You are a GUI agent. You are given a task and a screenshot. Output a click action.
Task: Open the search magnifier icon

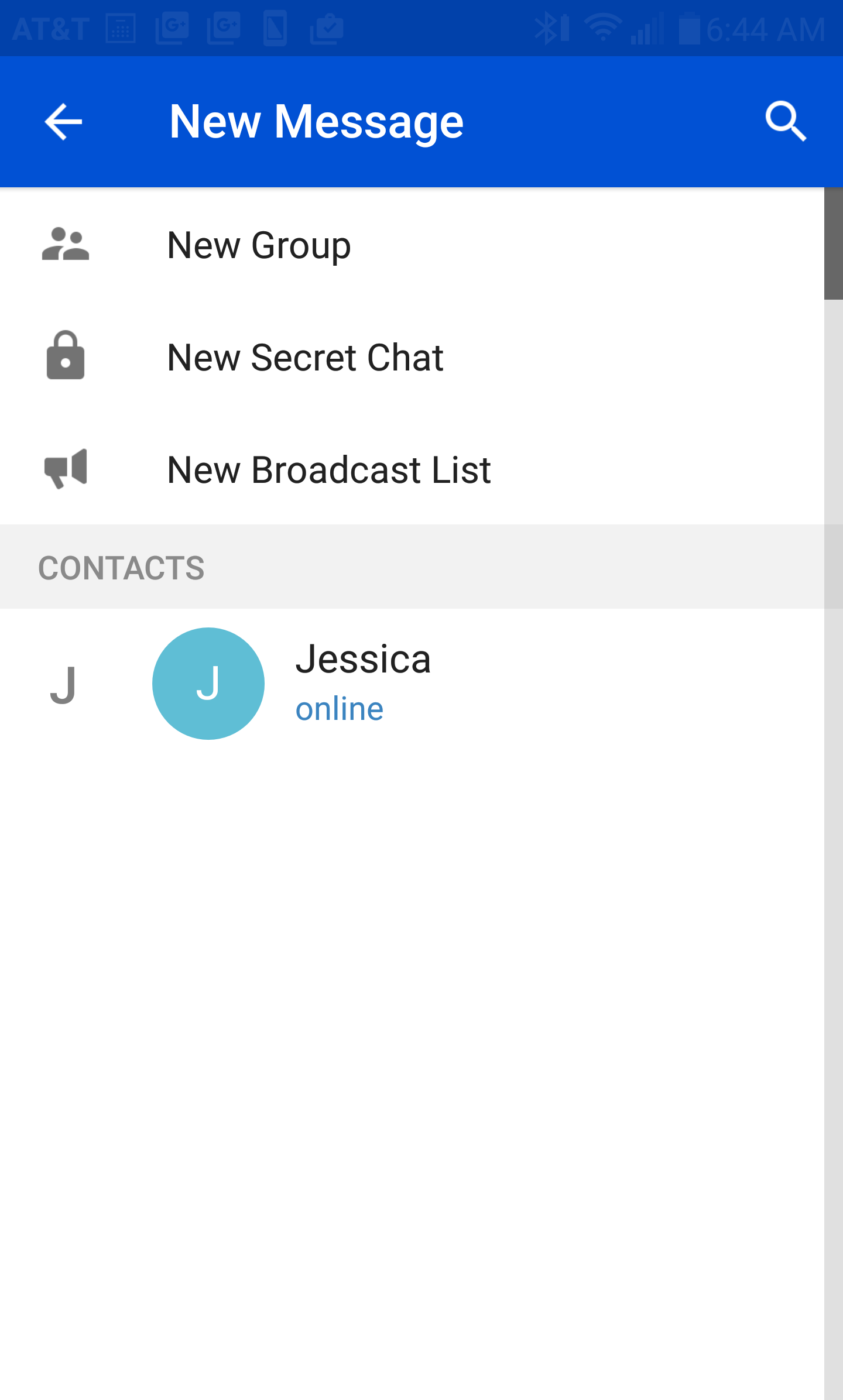[786, 122]
